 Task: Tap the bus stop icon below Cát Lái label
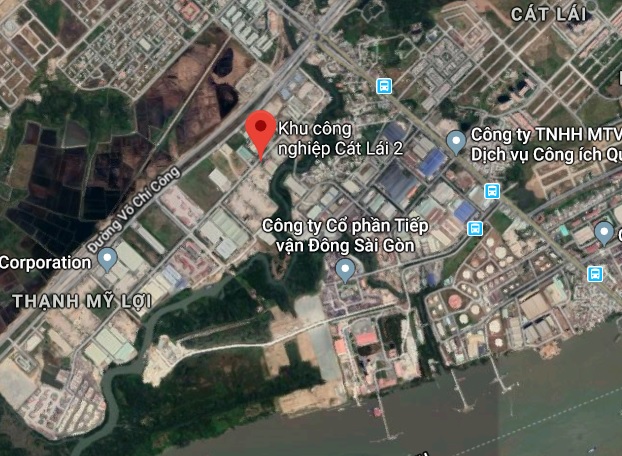click(384, 86)
